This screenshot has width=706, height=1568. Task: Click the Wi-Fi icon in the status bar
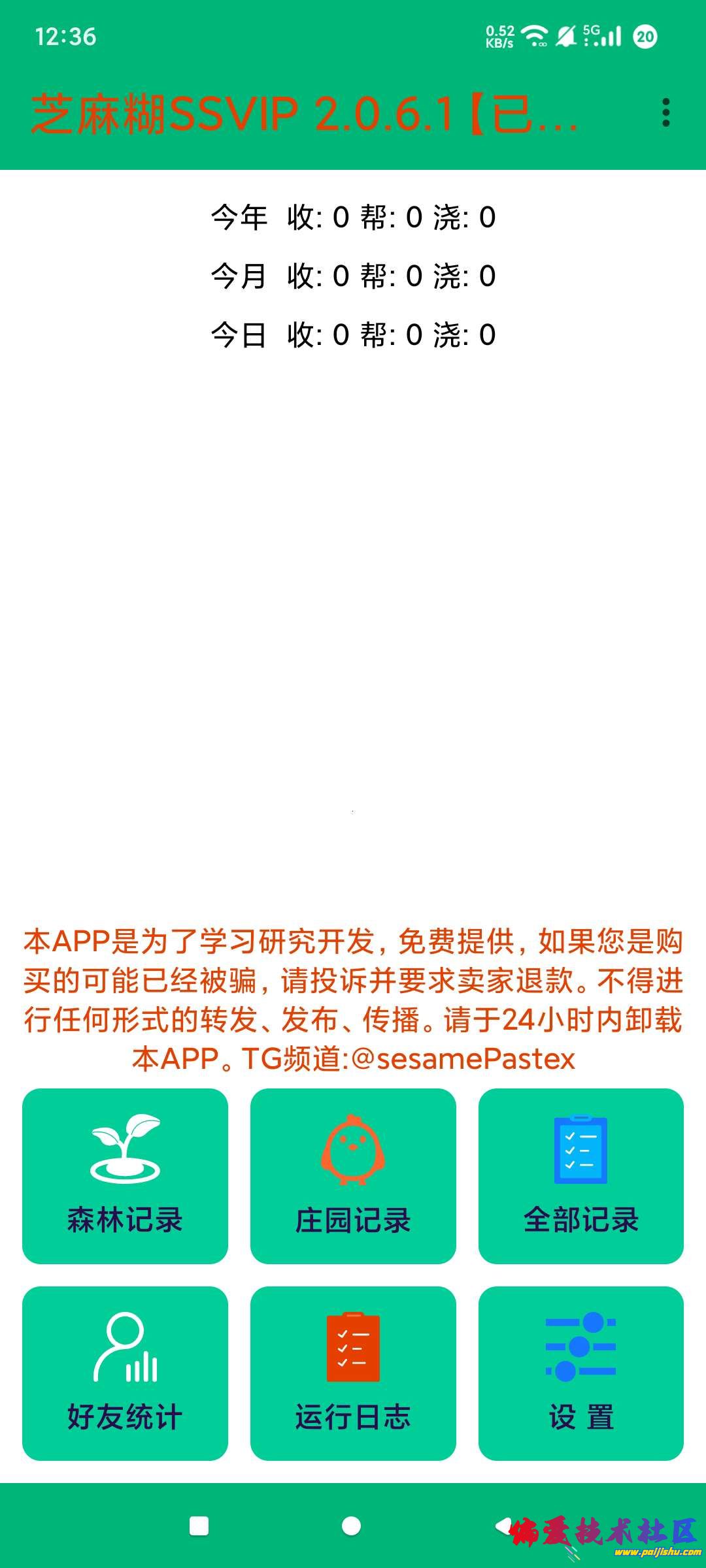[x=535, y=36]
